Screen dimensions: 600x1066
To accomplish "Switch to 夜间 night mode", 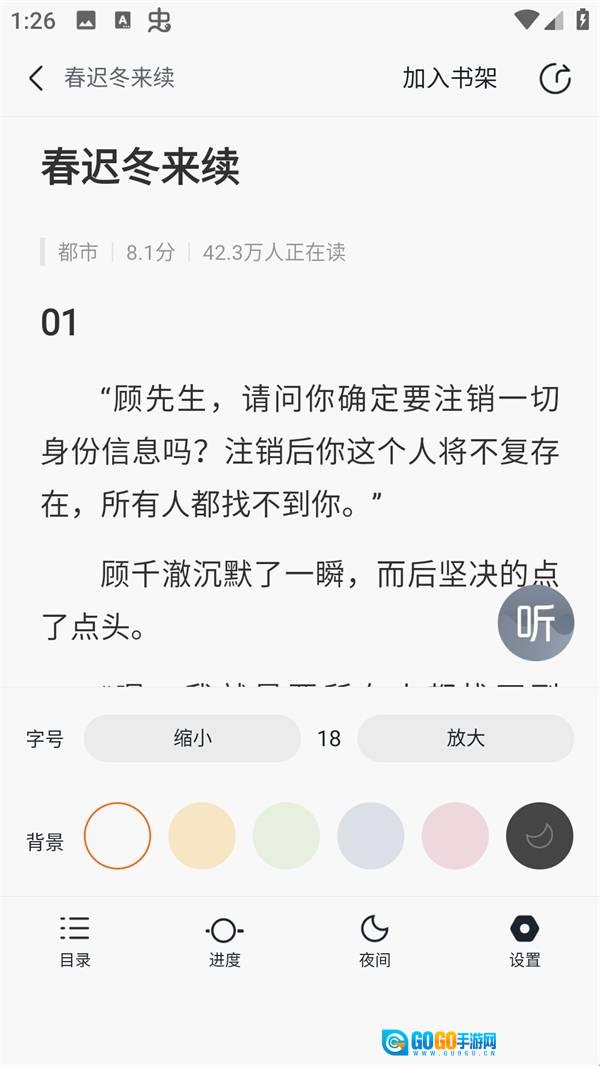I will [x=374, y=941].
